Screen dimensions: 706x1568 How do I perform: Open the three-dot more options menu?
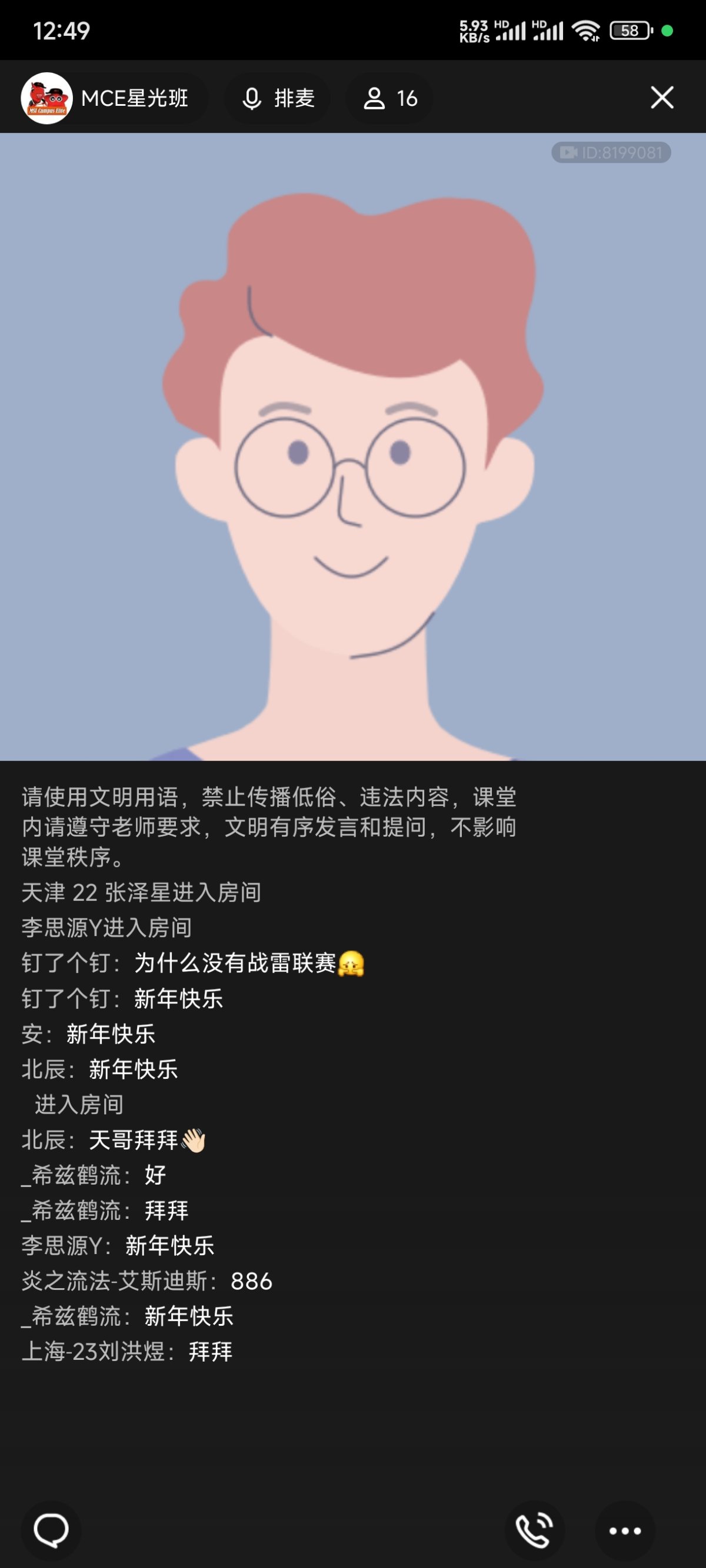pos(625,1530)
